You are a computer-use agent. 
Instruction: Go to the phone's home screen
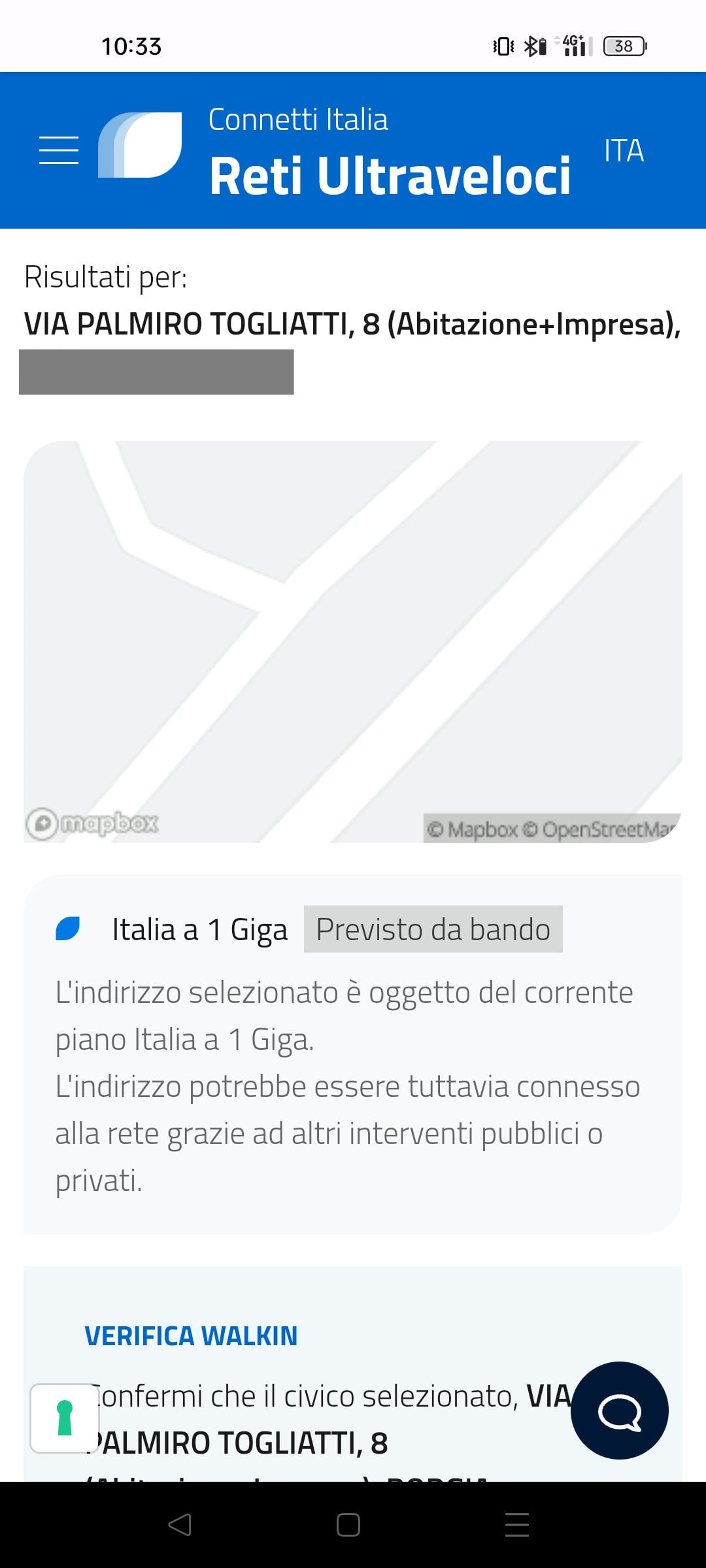348,1525
